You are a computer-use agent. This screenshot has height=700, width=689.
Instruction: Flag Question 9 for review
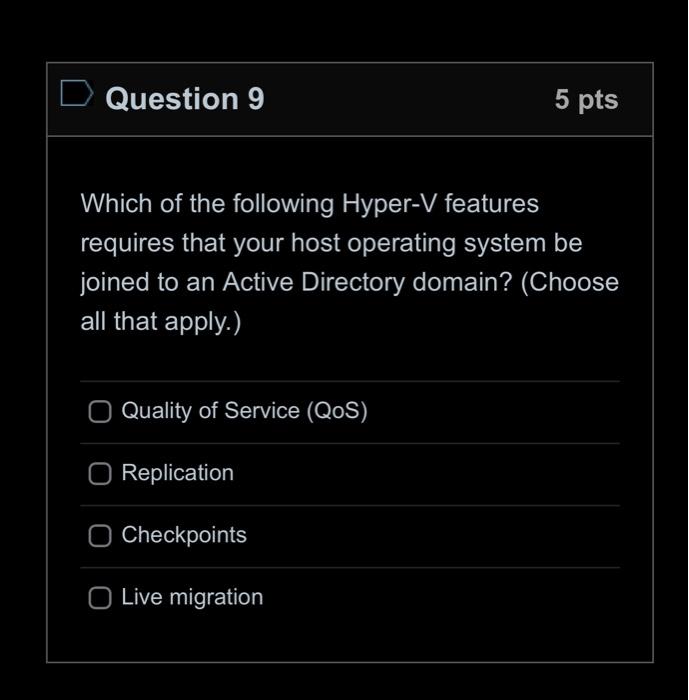click(x=76, y=95)
